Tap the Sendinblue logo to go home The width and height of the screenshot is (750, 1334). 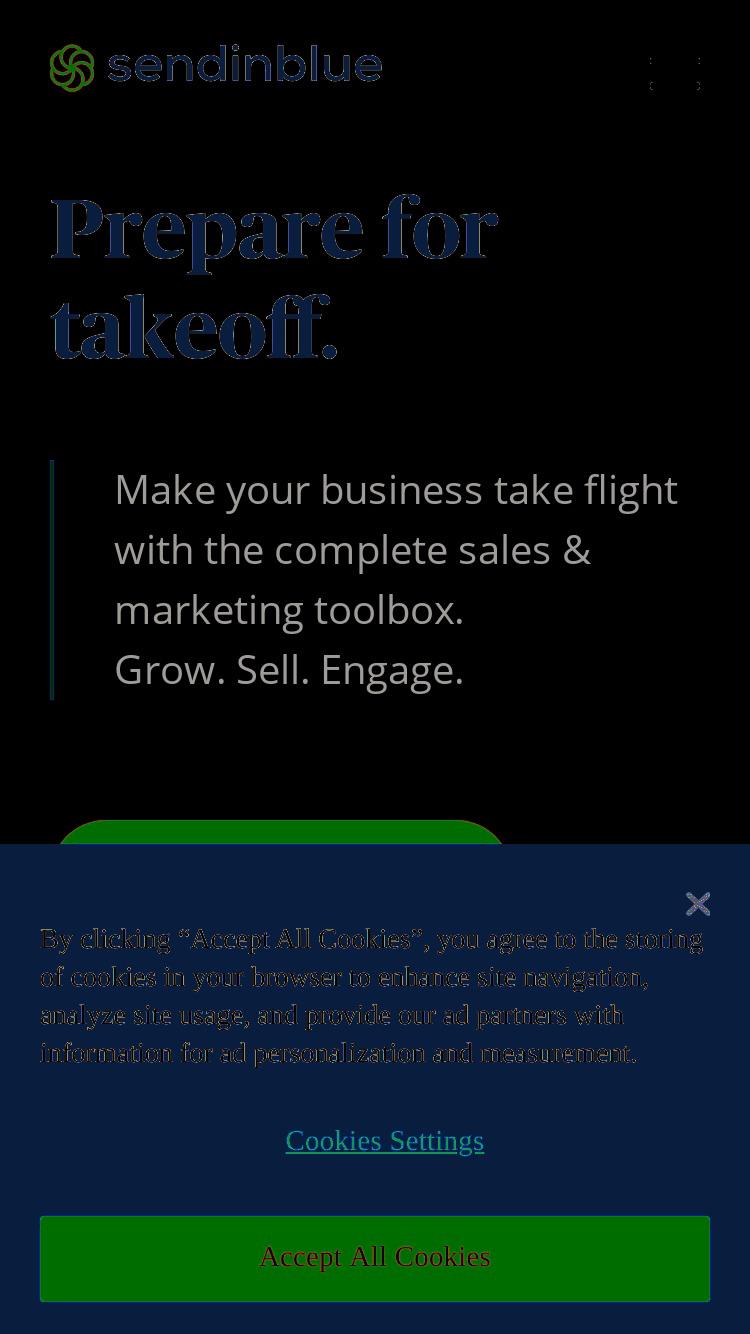click(x=216, y=68)
